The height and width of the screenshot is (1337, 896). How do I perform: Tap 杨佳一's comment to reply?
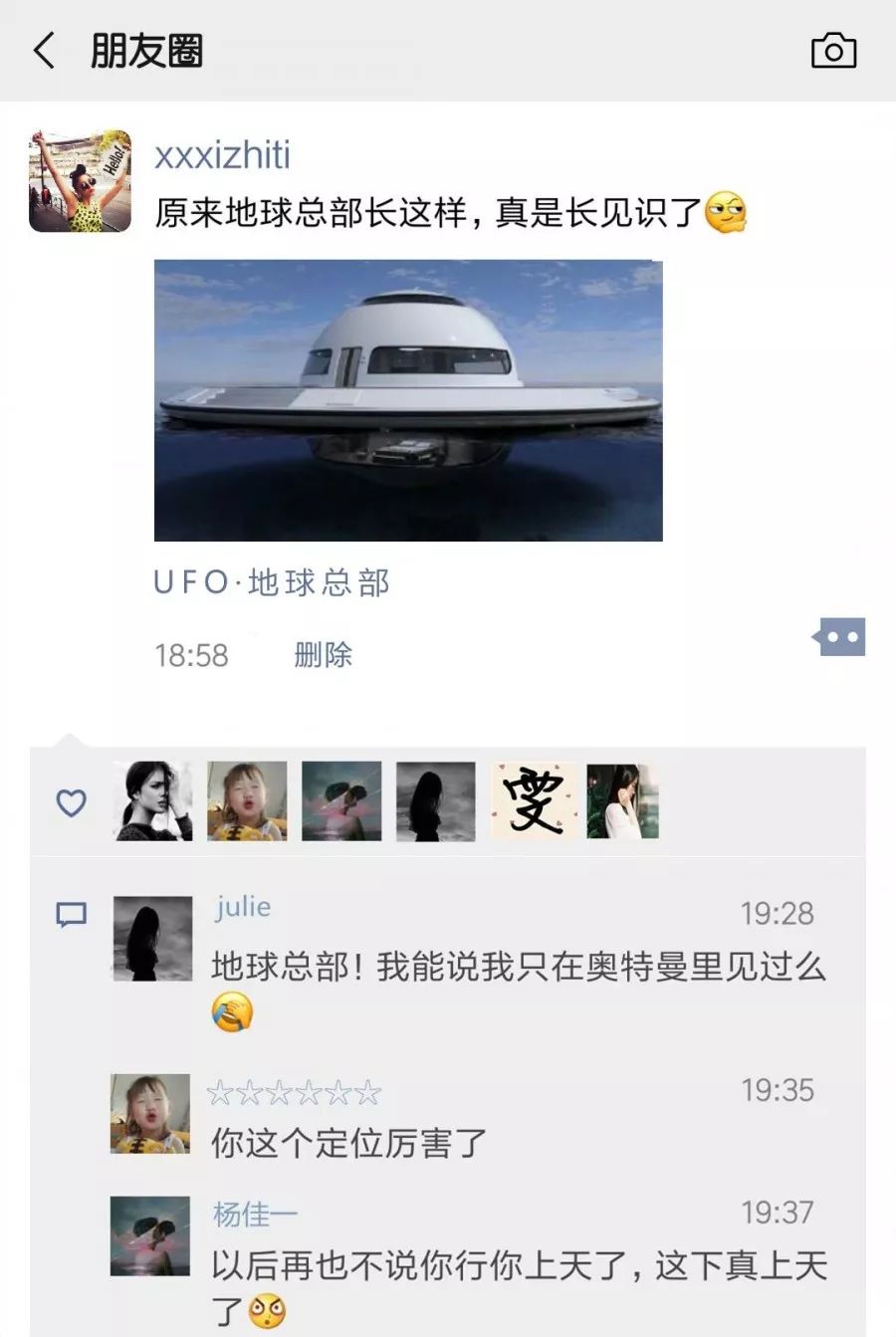pos(518,1266)
